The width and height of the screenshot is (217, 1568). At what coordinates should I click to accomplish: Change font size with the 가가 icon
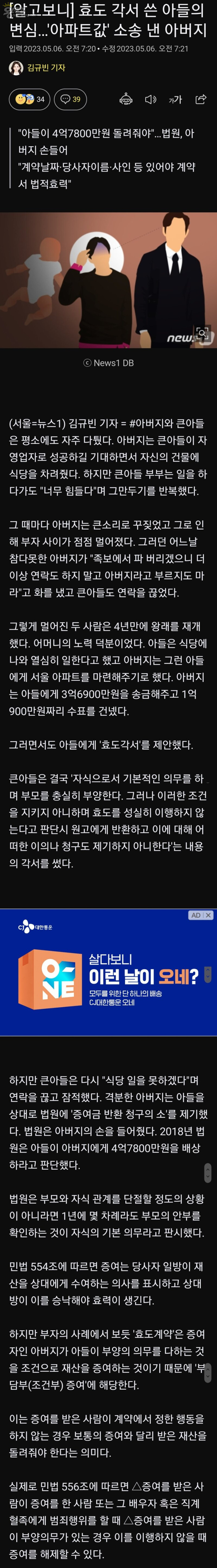176,99
